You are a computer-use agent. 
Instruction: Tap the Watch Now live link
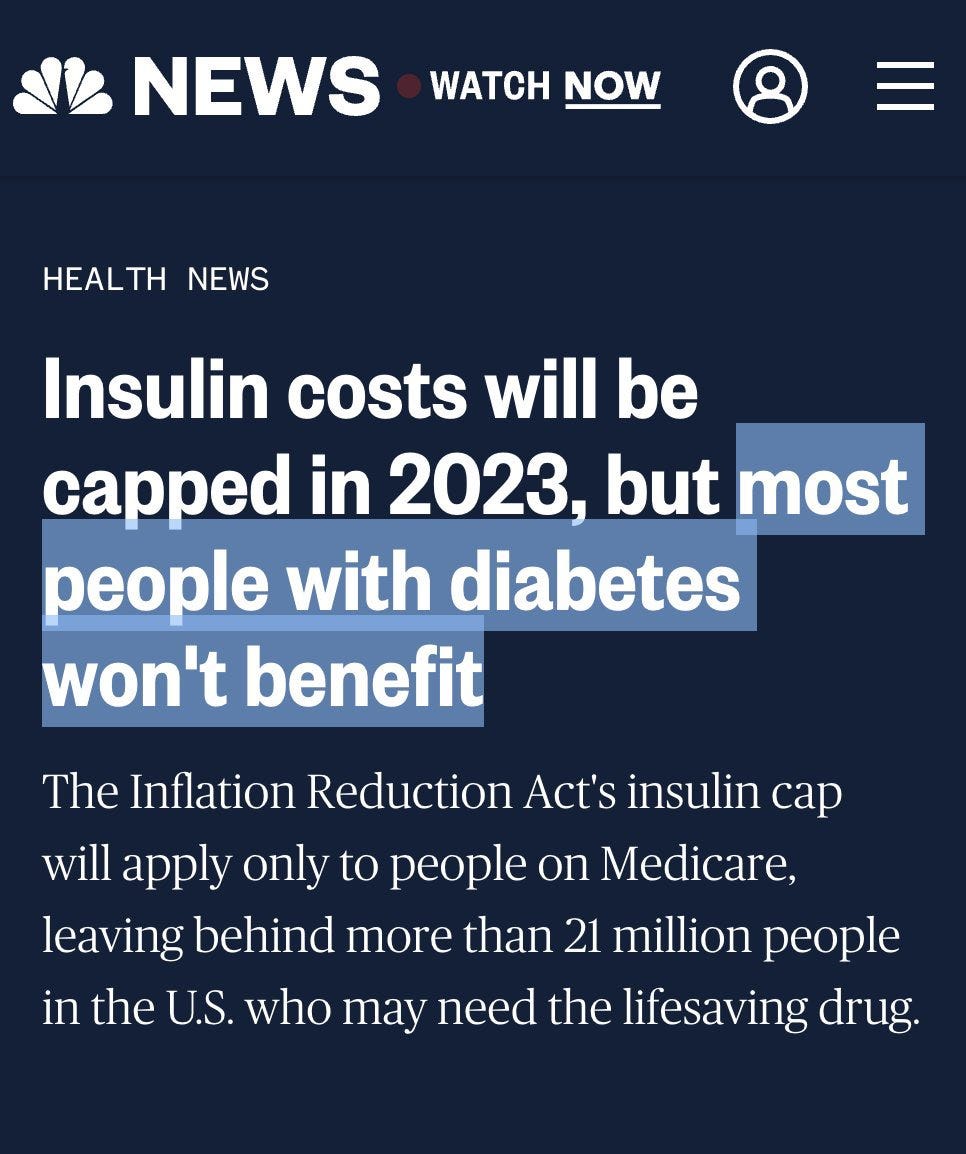point(543,86)
